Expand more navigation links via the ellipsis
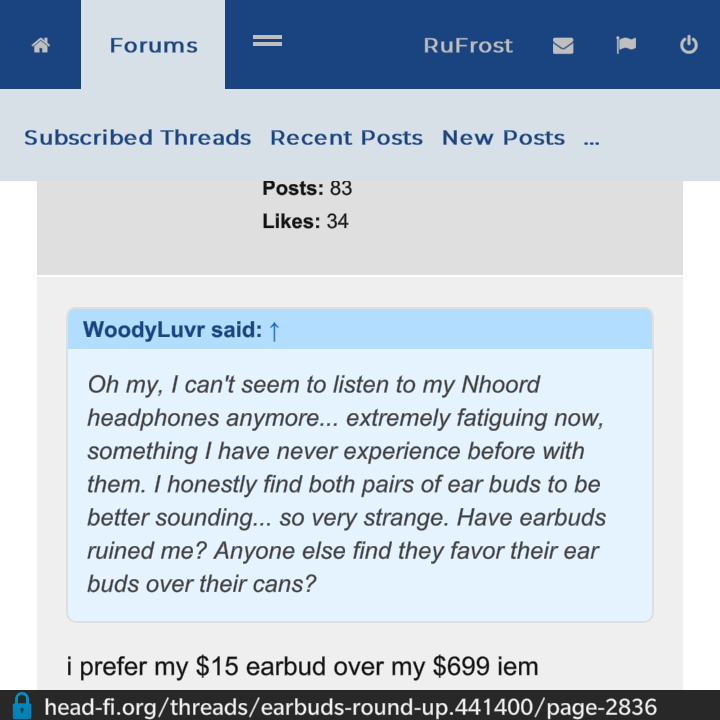The width and height of the screenshot is (720, 720). pos(591,138)
